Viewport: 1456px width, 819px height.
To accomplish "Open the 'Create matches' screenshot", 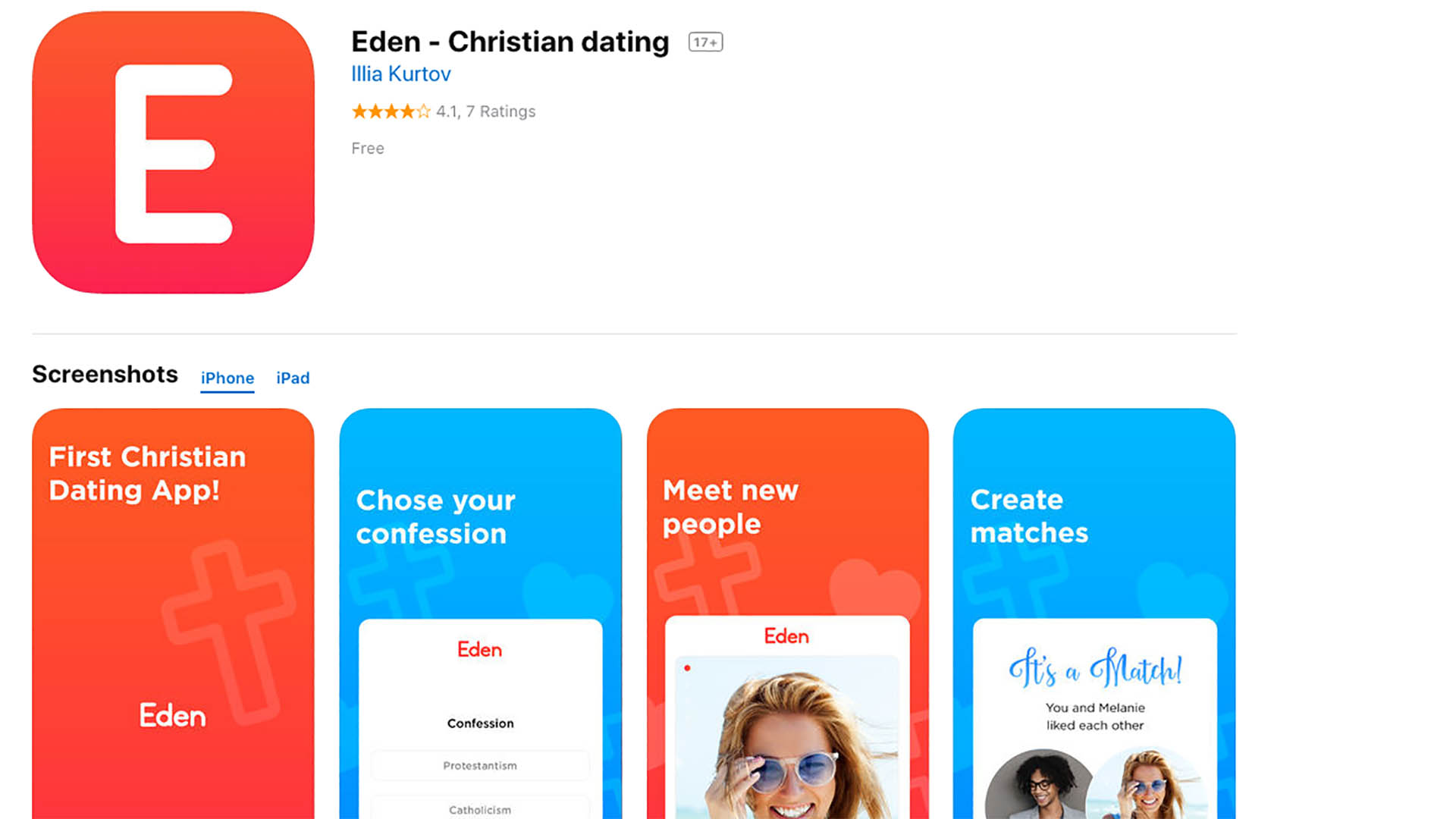I will (x=1094, y=613).
